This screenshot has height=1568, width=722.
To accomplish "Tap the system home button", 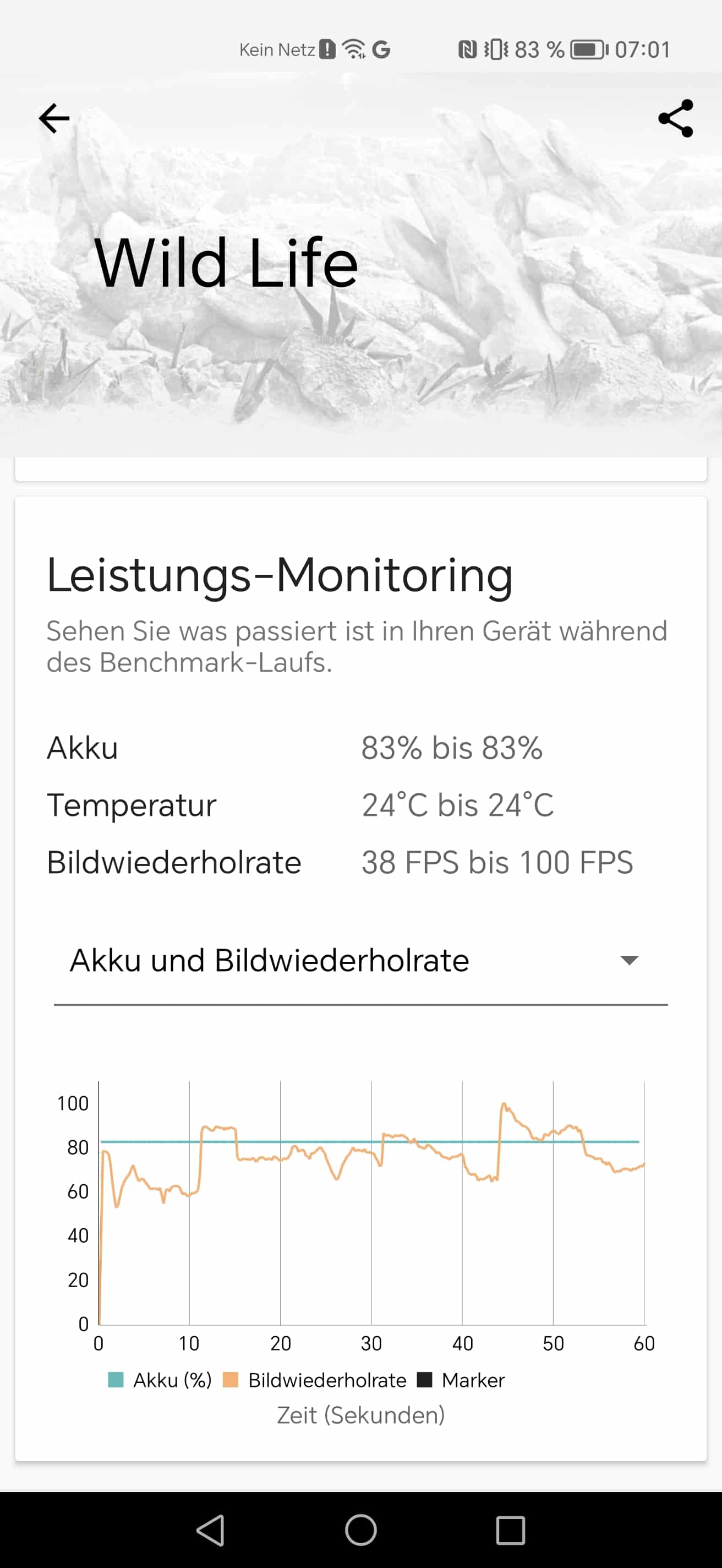I will tap(360, 1530).
